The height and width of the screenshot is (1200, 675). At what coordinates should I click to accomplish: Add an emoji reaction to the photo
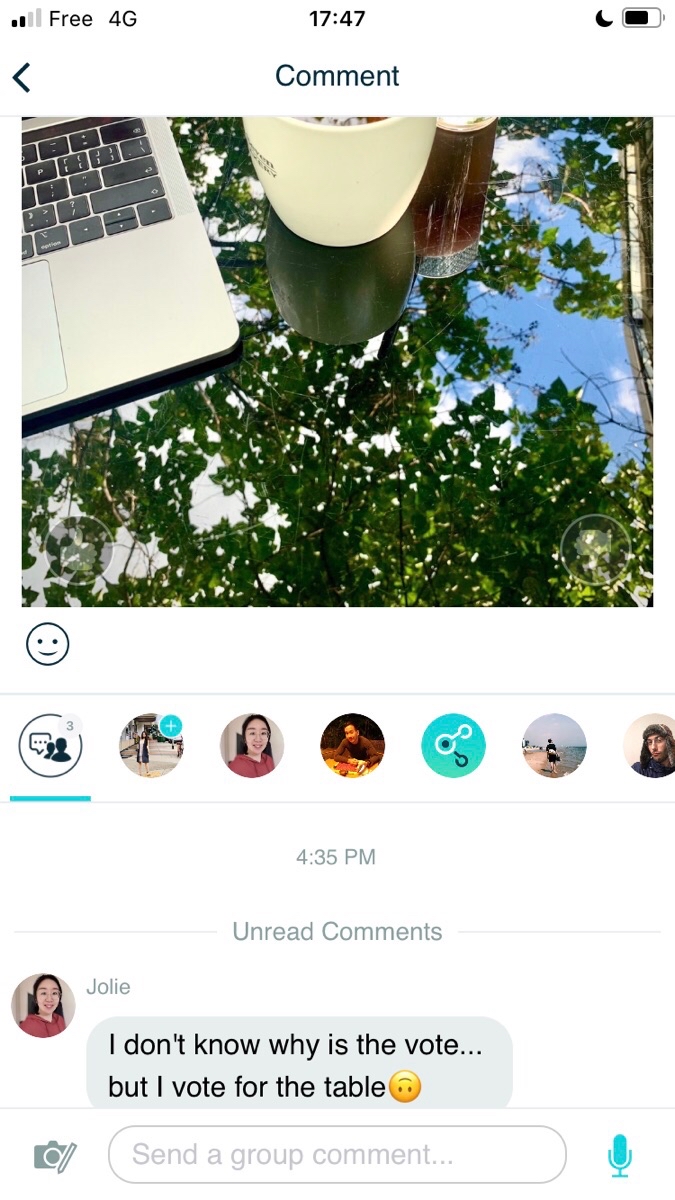pos(47,645)
